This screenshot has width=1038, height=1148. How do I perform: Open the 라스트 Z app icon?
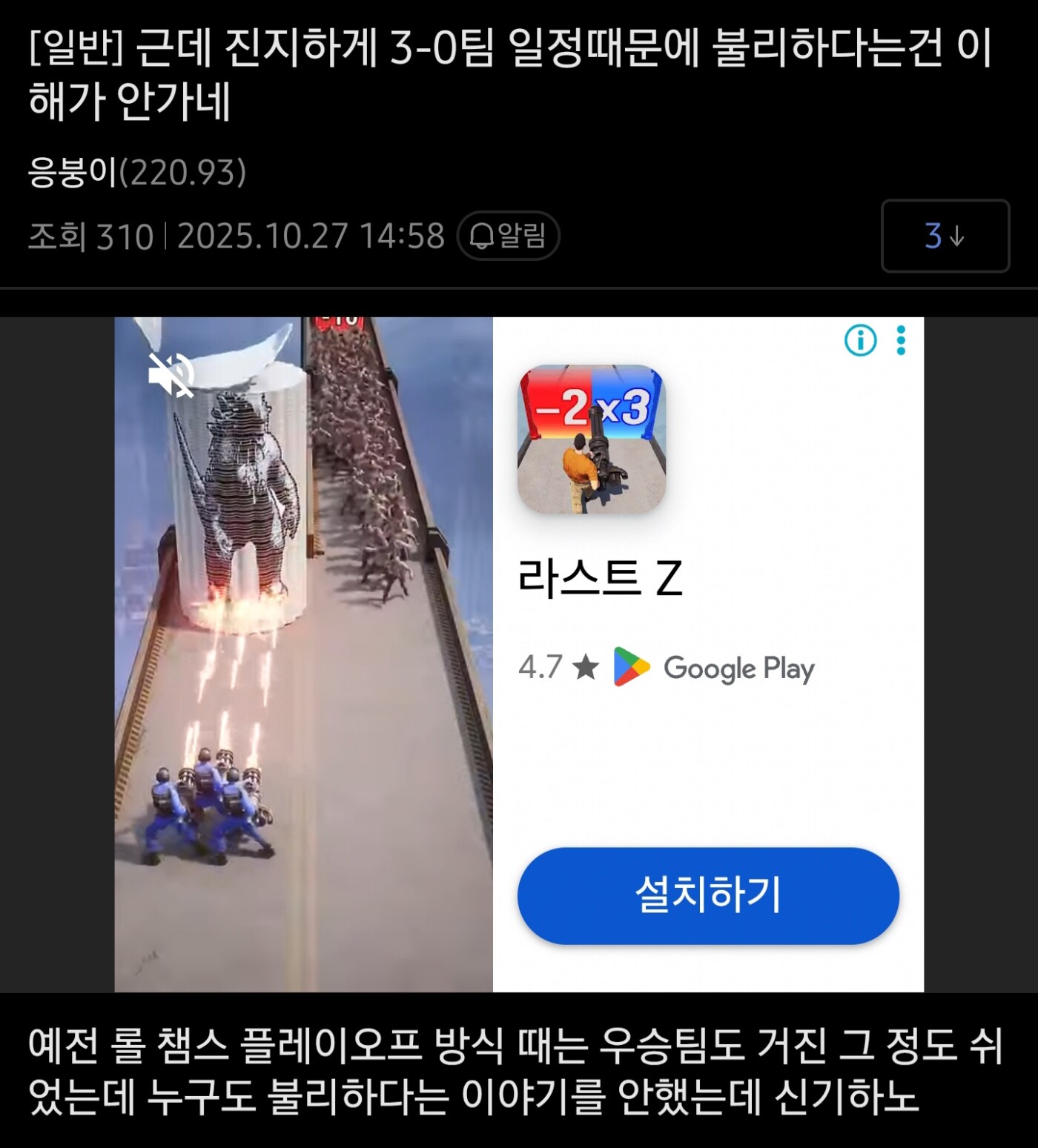tap(592, 439)
